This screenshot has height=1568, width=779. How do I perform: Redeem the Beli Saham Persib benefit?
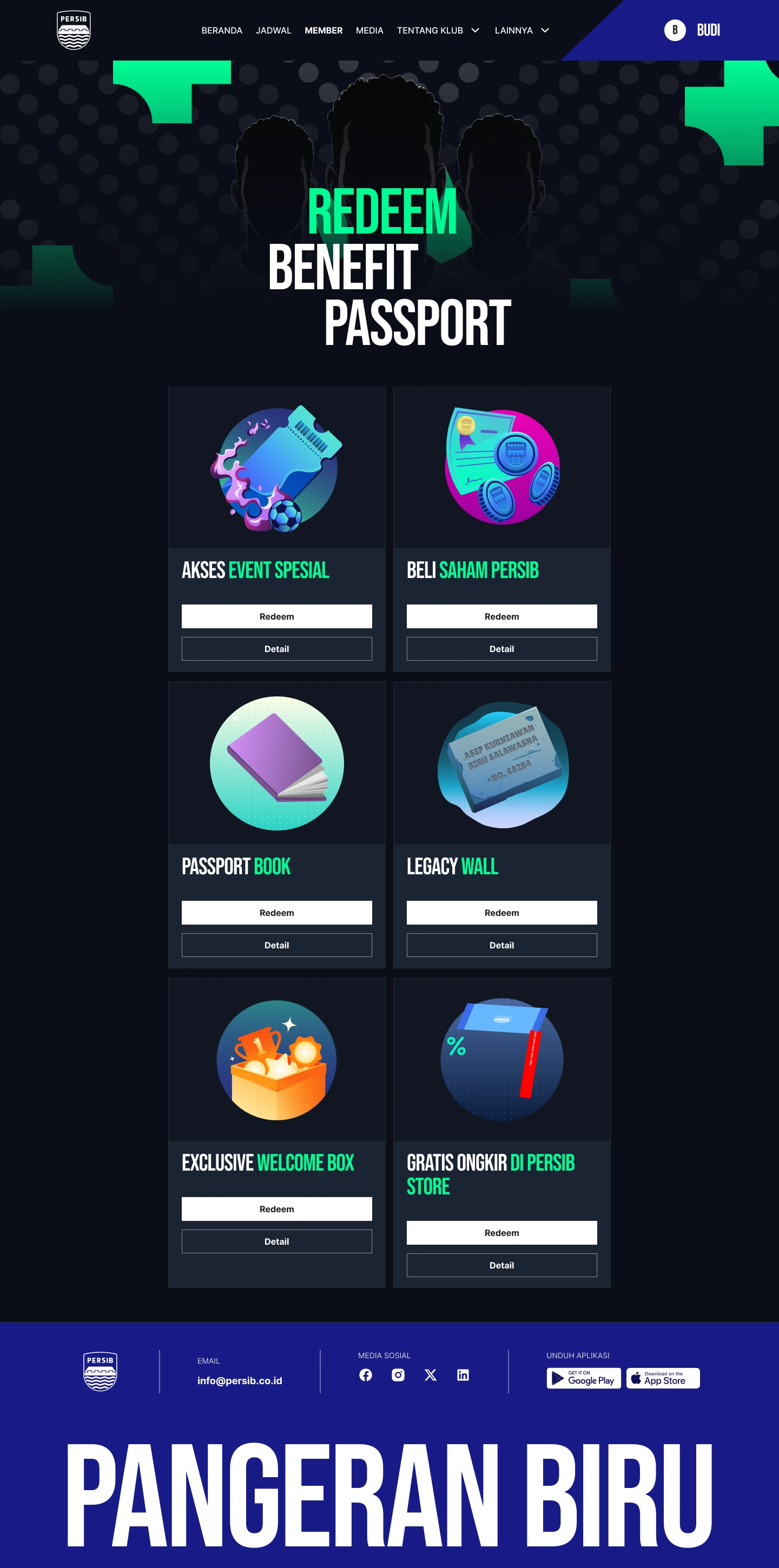click(501, 616)
